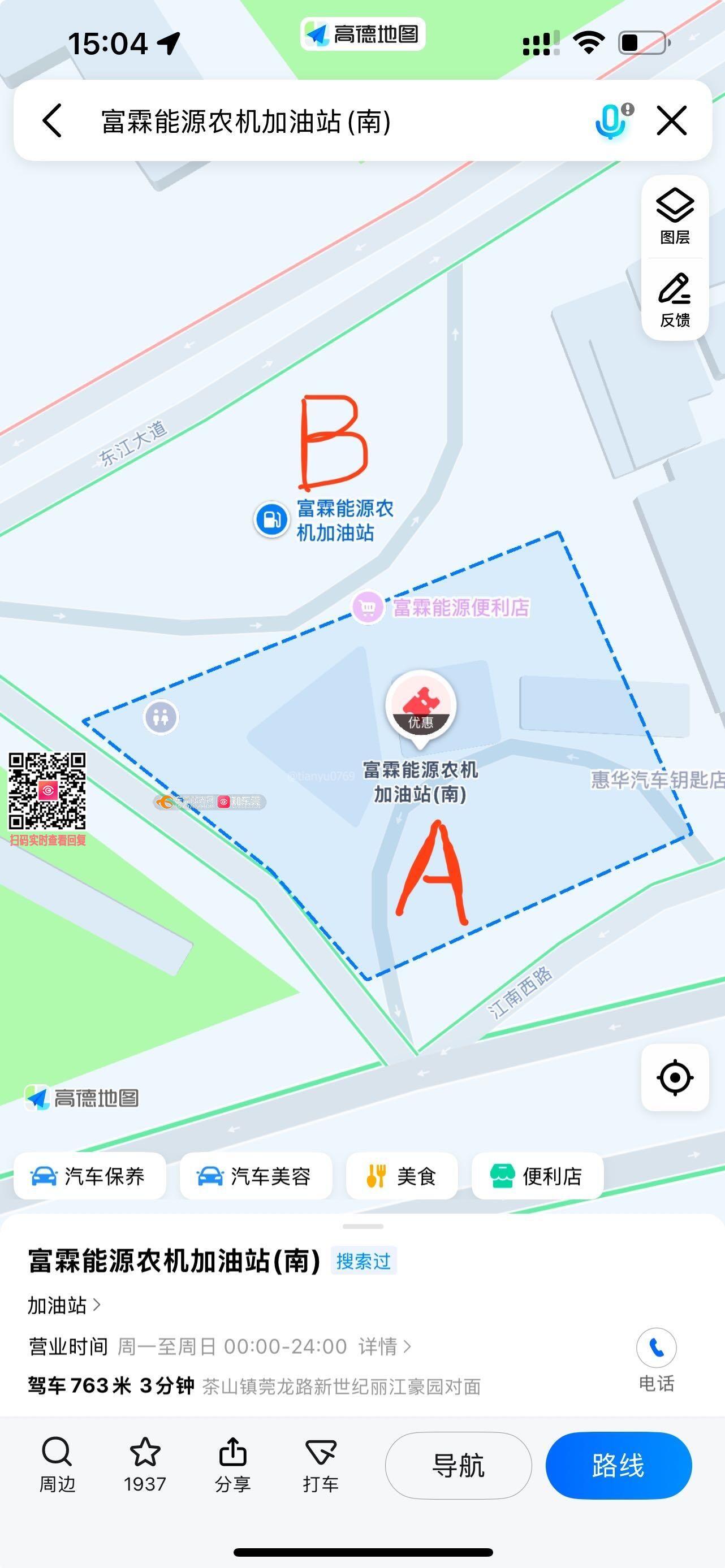Choose the 美食 category chip
725x1568 pixels.
tap(402, 1176)
